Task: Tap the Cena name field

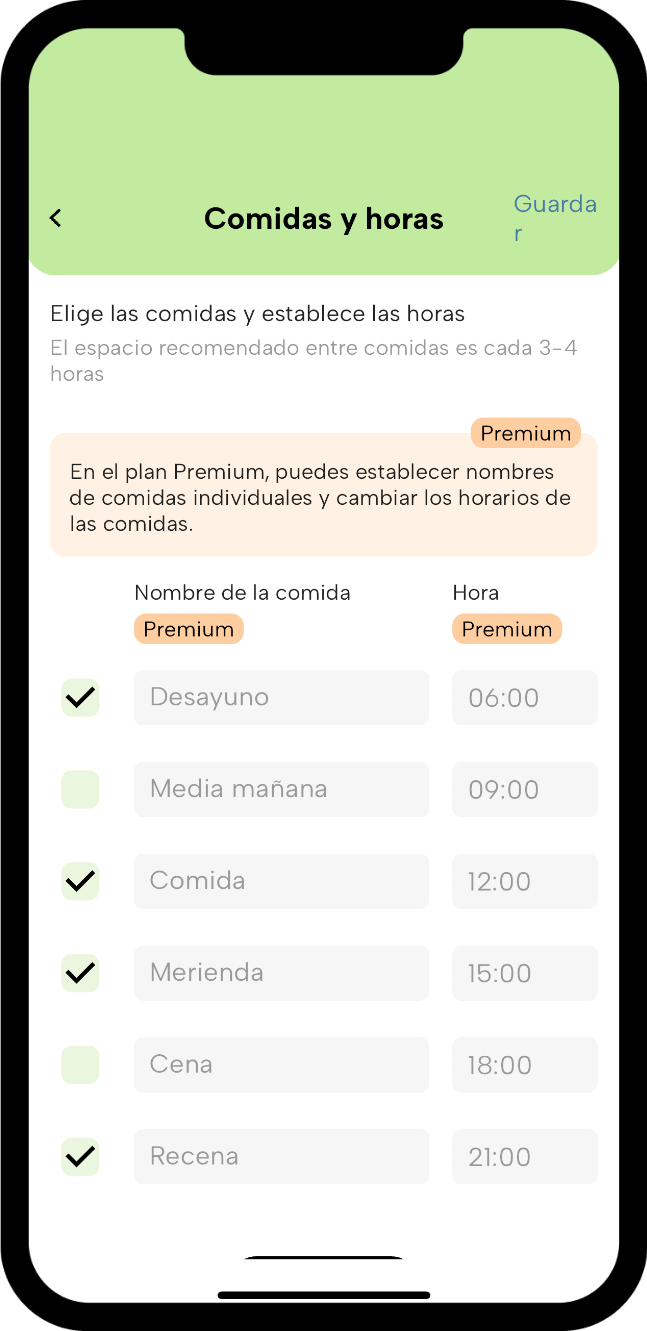Action: tap(281, 1065)
